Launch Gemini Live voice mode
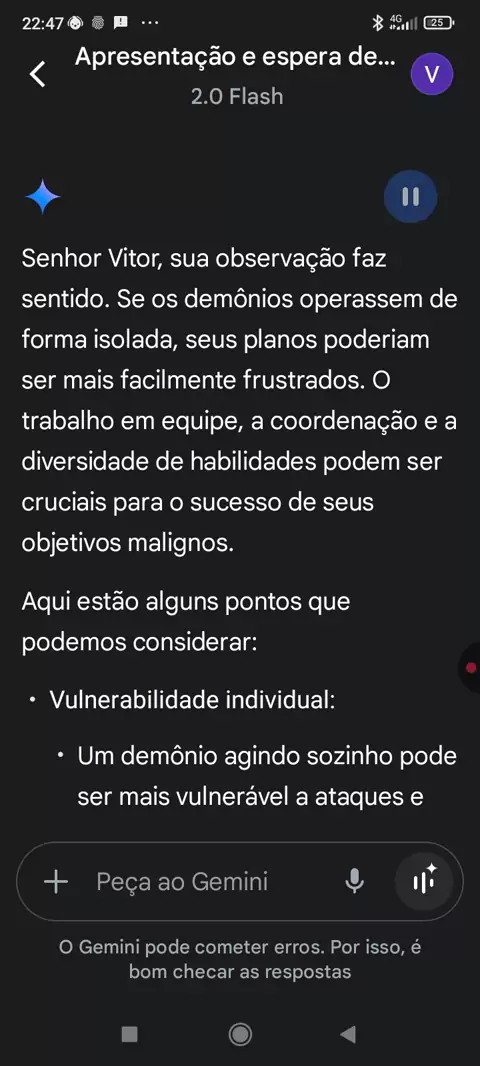 tap(424, 882)
